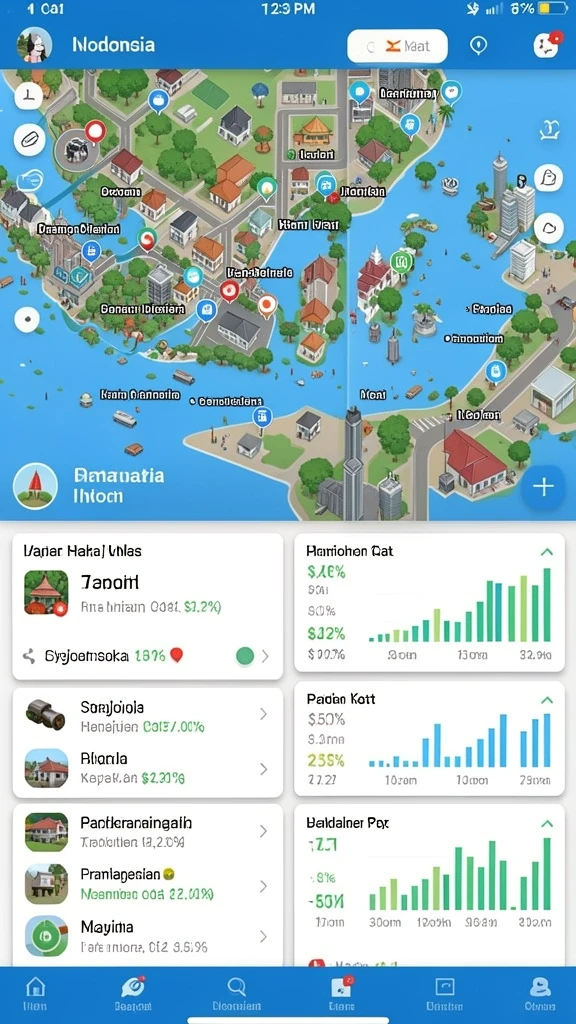Viewport: 576px width, 1024px height.
Task: Switch to the home tab in bottom bar
Action: [x=35, y=993]
